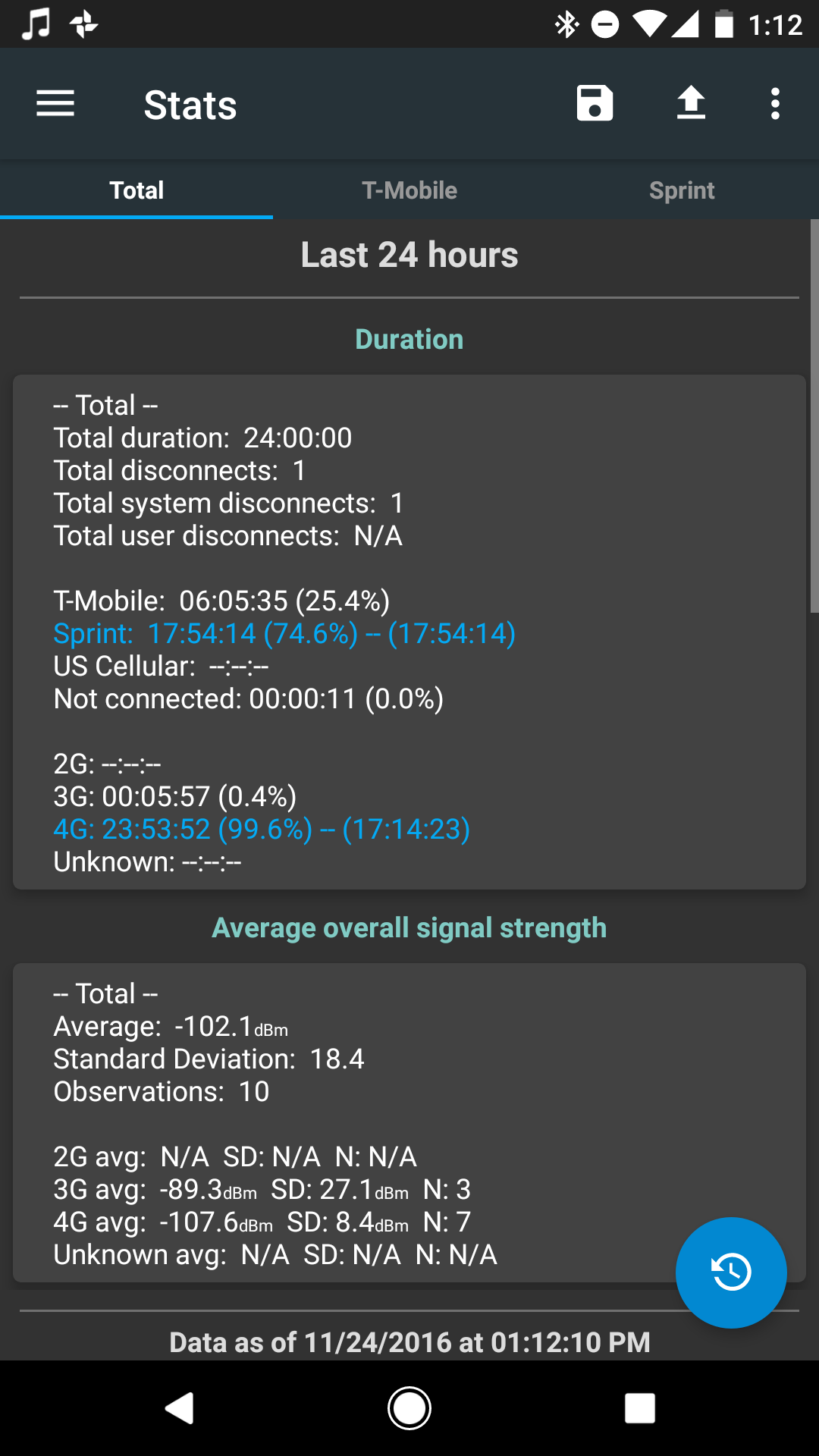Switch to the T-Mobile tab

pyautogui.click(x=409, y=190)
